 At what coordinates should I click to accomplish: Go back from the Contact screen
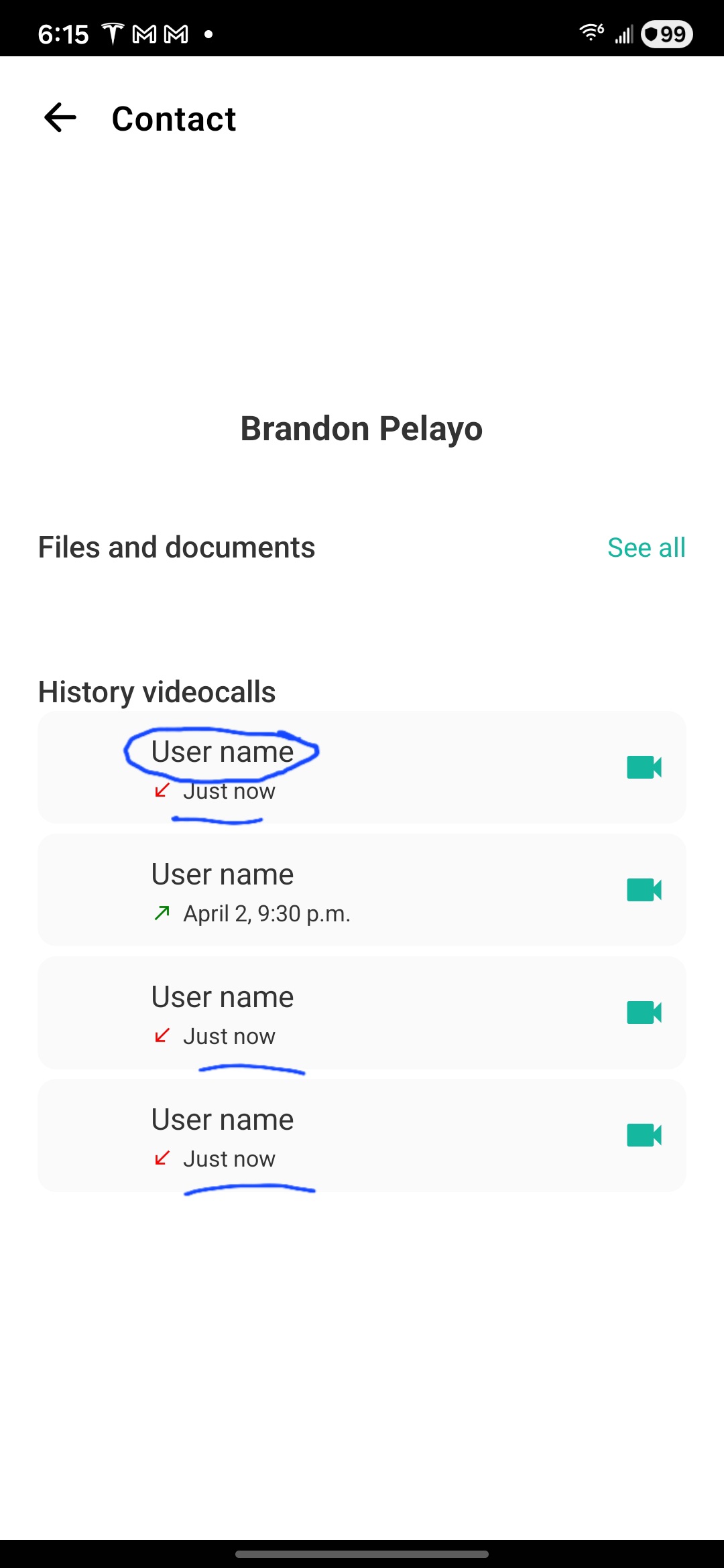pos(60,118)
